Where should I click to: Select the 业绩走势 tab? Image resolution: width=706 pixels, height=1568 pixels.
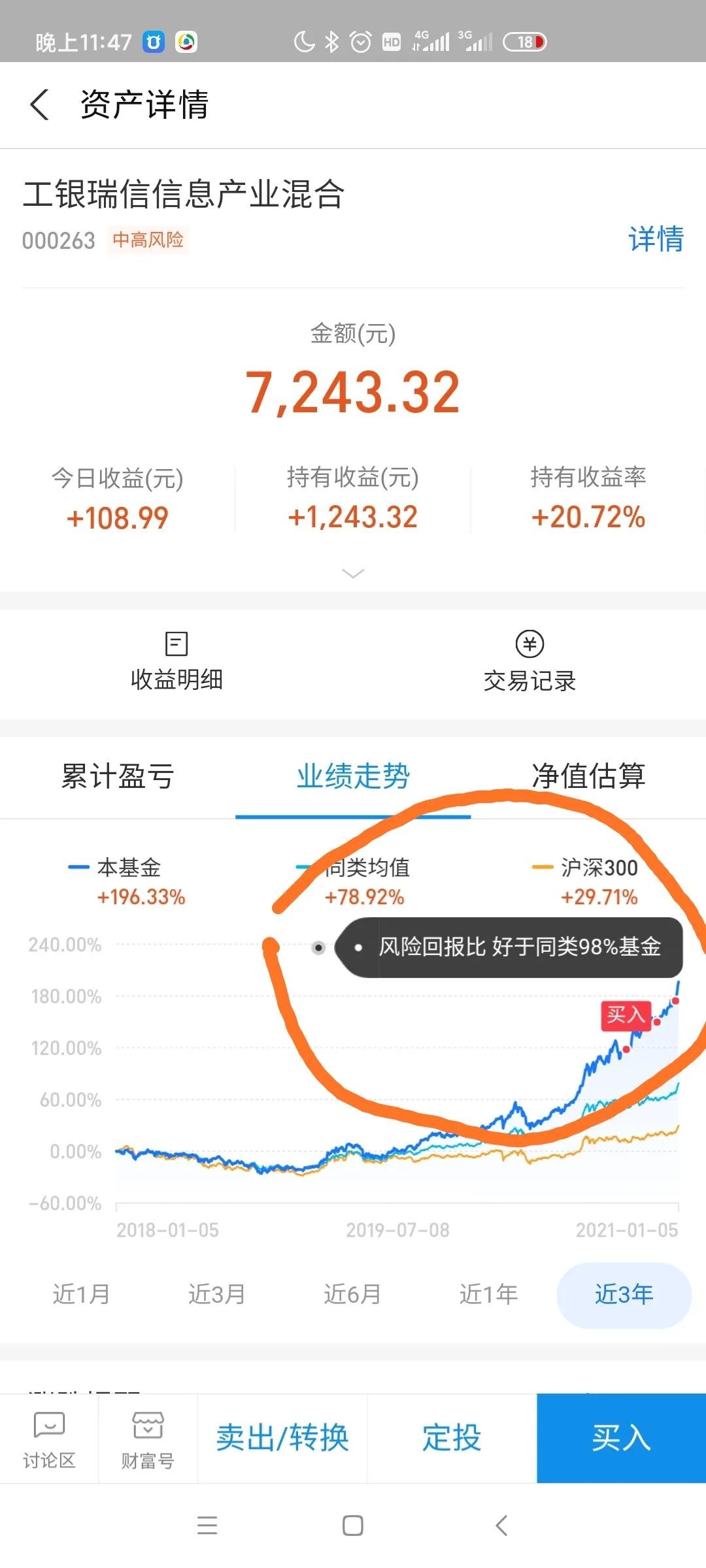[353, 776]
